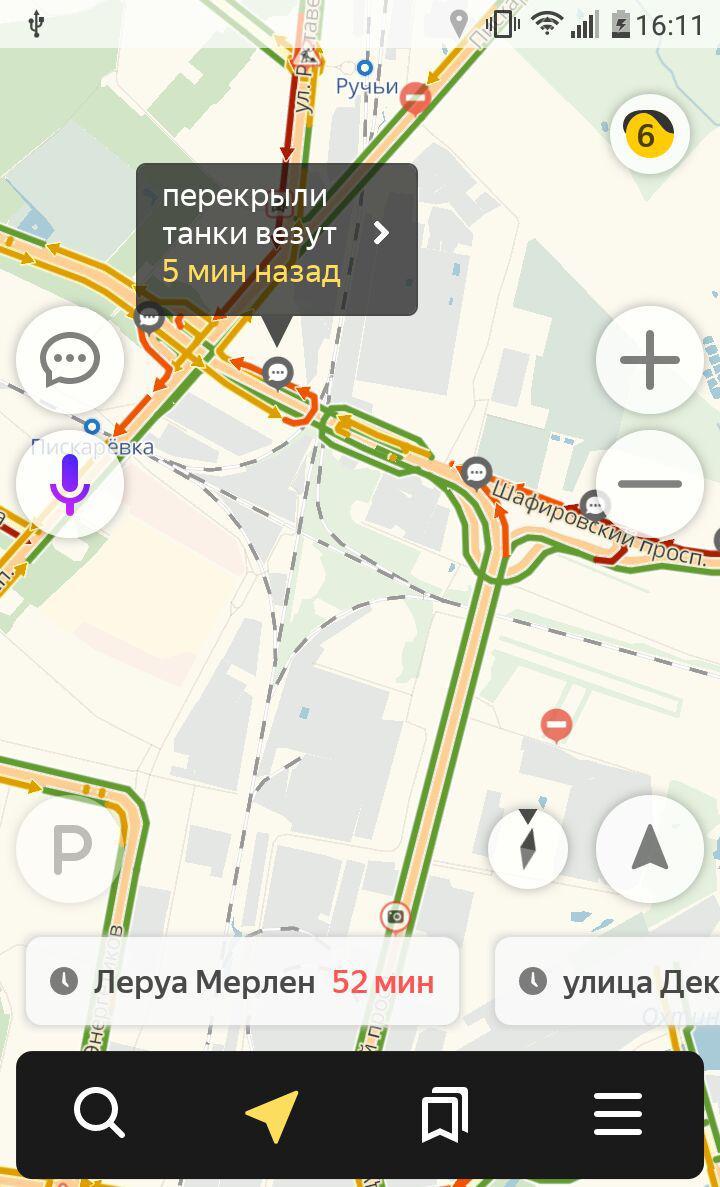The height and width of the screenshot is (1187, 720).
Task: Add a road comment via speech bubble button
Action: pos(70,360)
